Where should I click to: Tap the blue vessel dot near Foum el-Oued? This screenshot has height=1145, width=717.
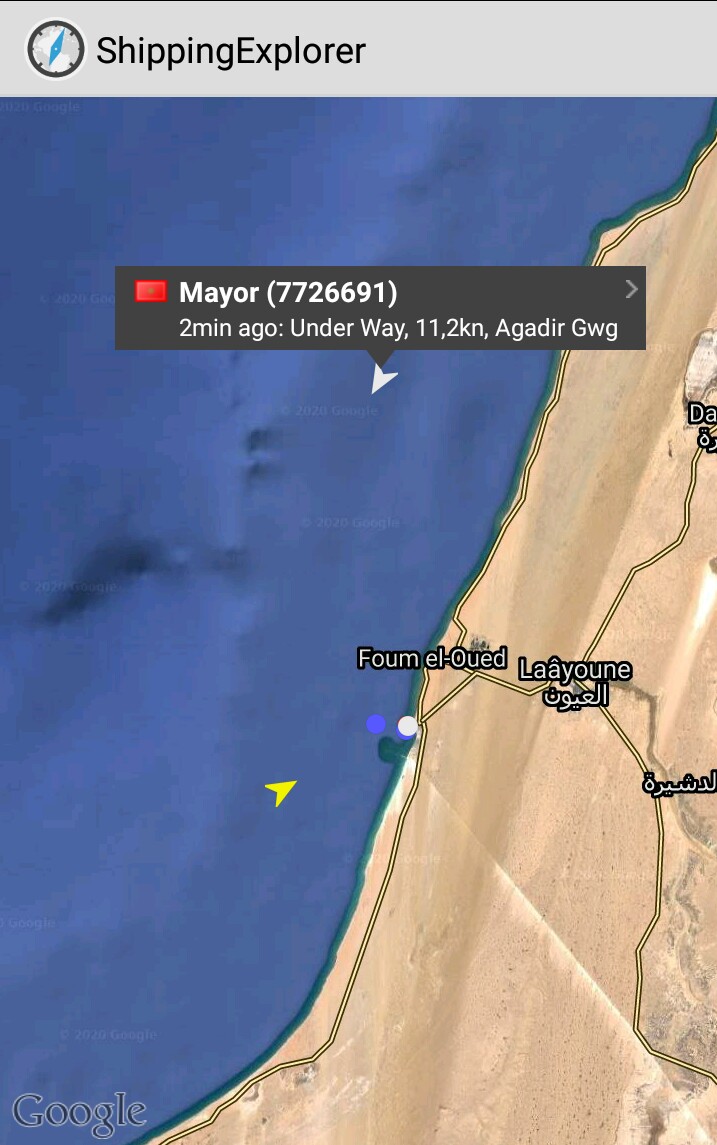pyautogui.click(x=376, y=724)
